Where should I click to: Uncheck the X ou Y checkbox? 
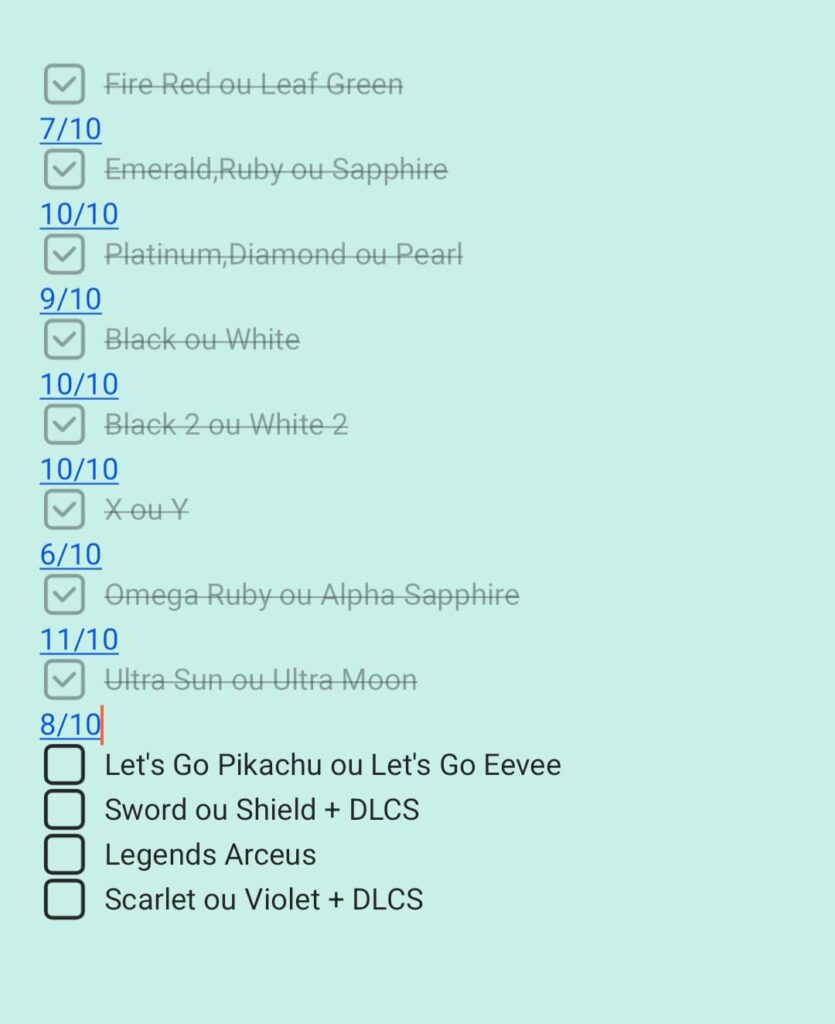(64, 510)
